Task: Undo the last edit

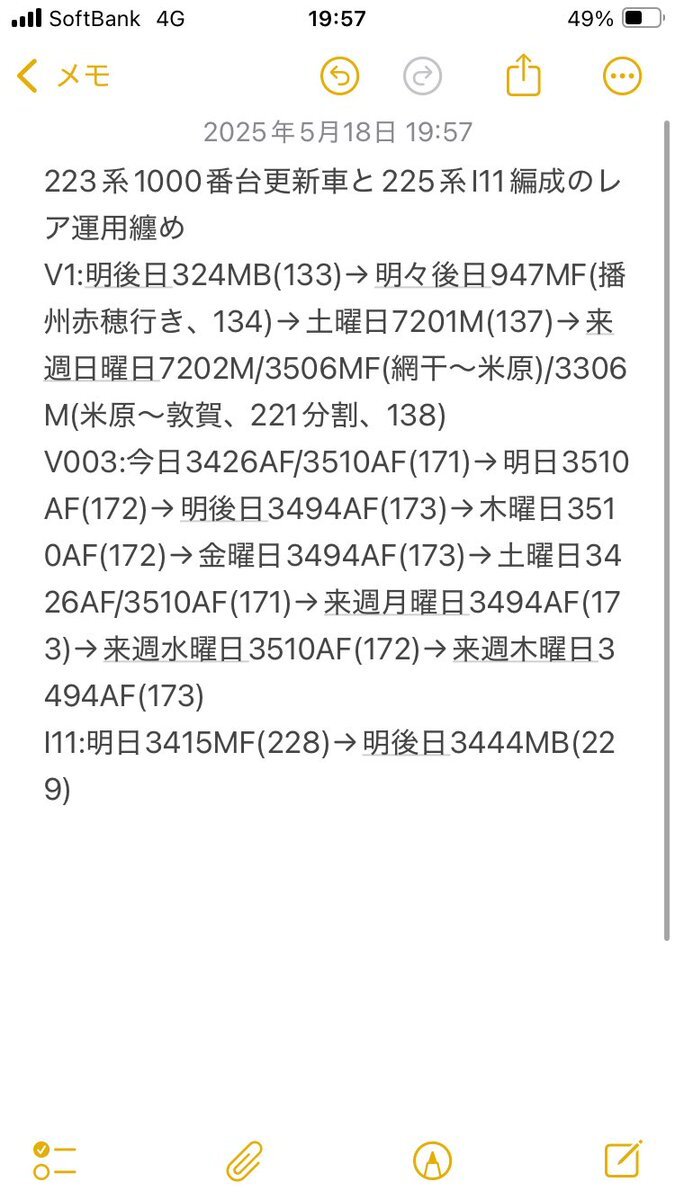Action: [x=340, y=76]
